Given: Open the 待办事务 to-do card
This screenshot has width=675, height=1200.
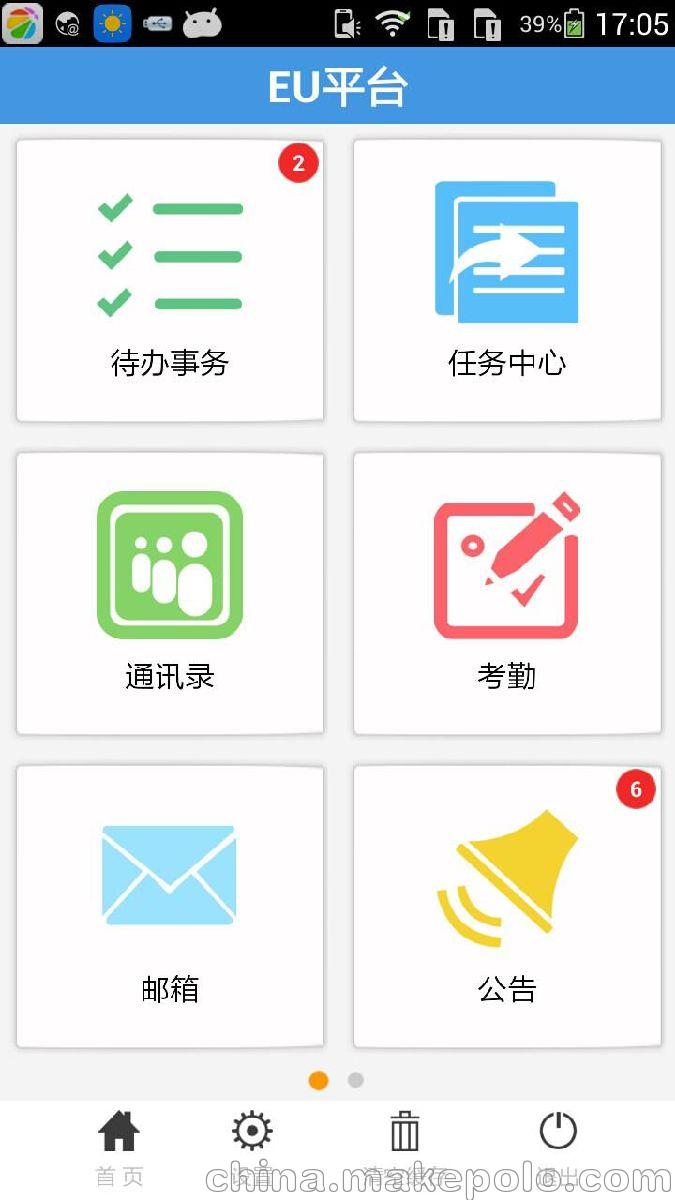Looking at the screenshot, I should (170, 281).
